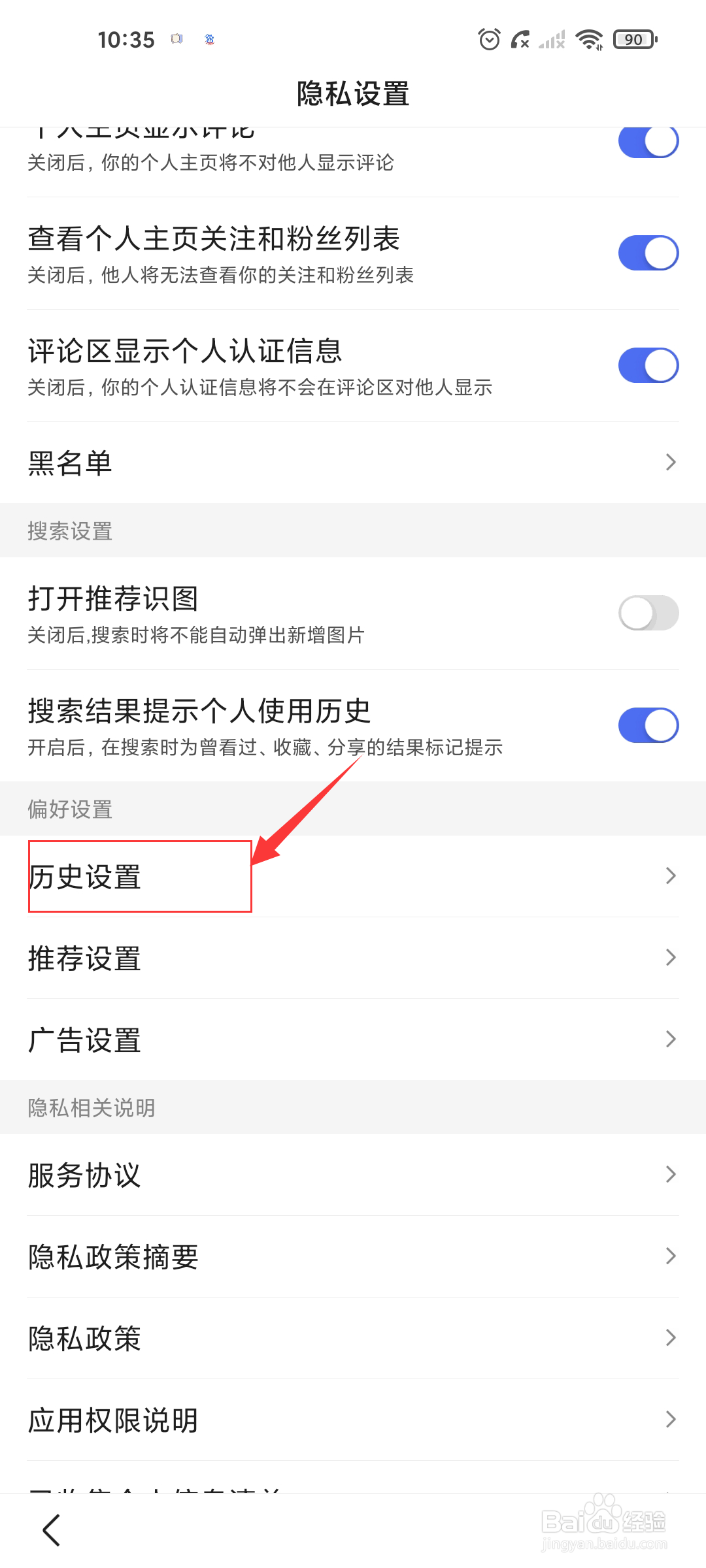This screenshot has width=706, height=1568.
Task: Enable the 打开推荐识图 switch
Action: pyautogui.click(x=647, y=613)
